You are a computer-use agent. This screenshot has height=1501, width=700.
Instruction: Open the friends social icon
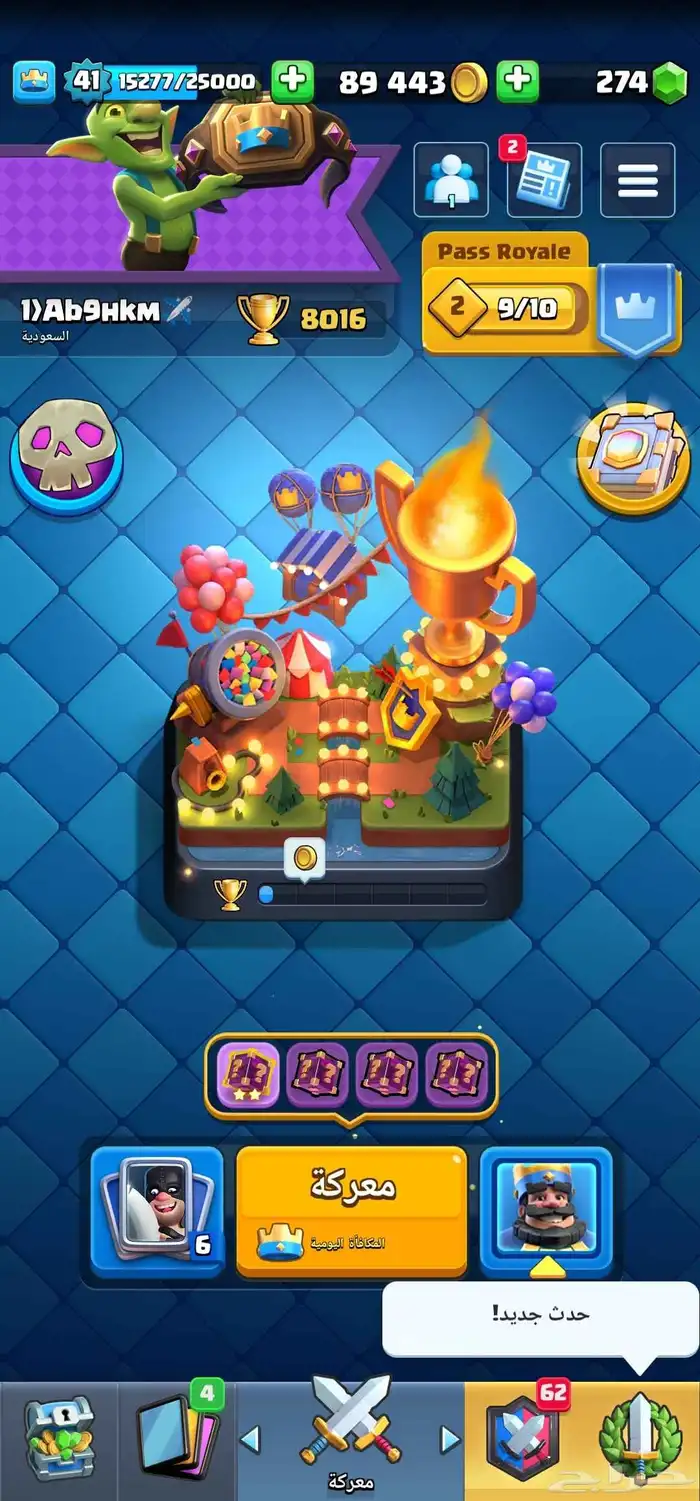point(451,181)
